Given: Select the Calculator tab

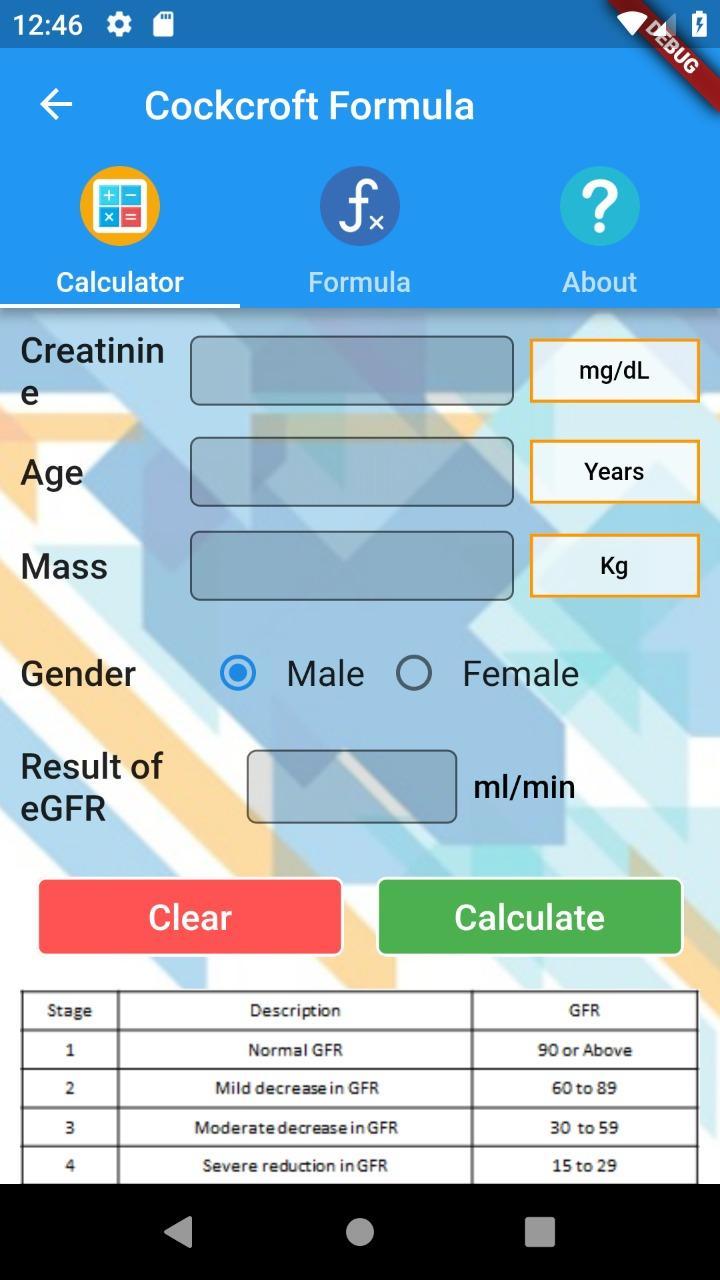Looking at the screenshot, I should point(120,232).
